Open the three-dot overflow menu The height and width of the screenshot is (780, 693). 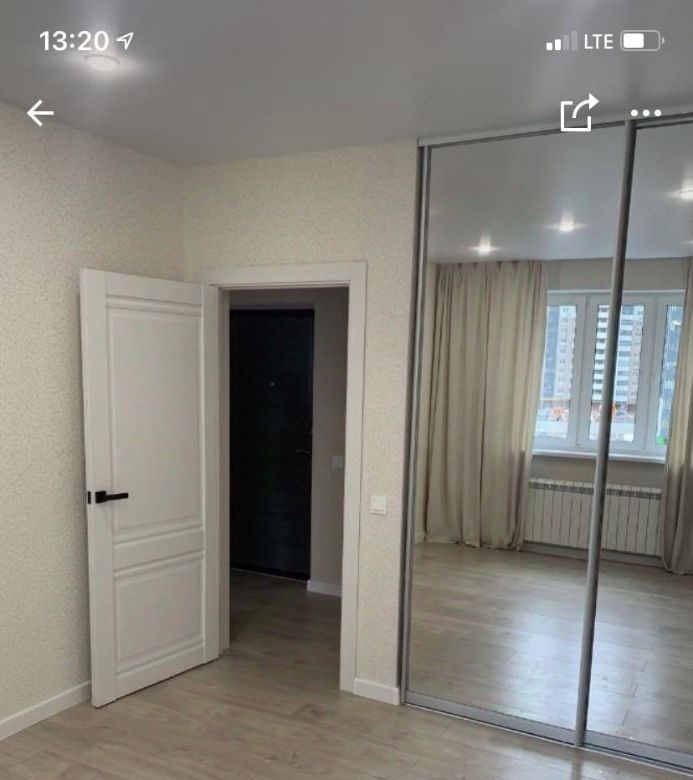tap(646, 113)
